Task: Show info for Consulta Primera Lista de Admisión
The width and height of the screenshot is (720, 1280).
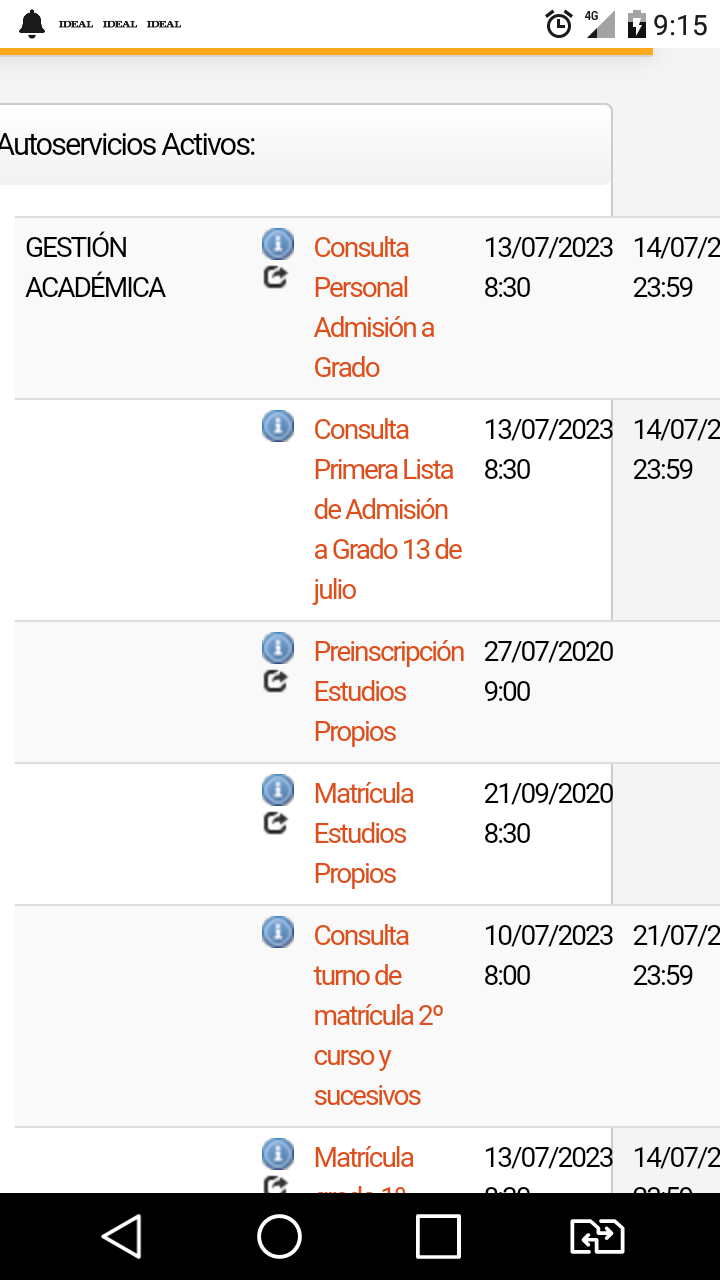Action: [278, 426]
